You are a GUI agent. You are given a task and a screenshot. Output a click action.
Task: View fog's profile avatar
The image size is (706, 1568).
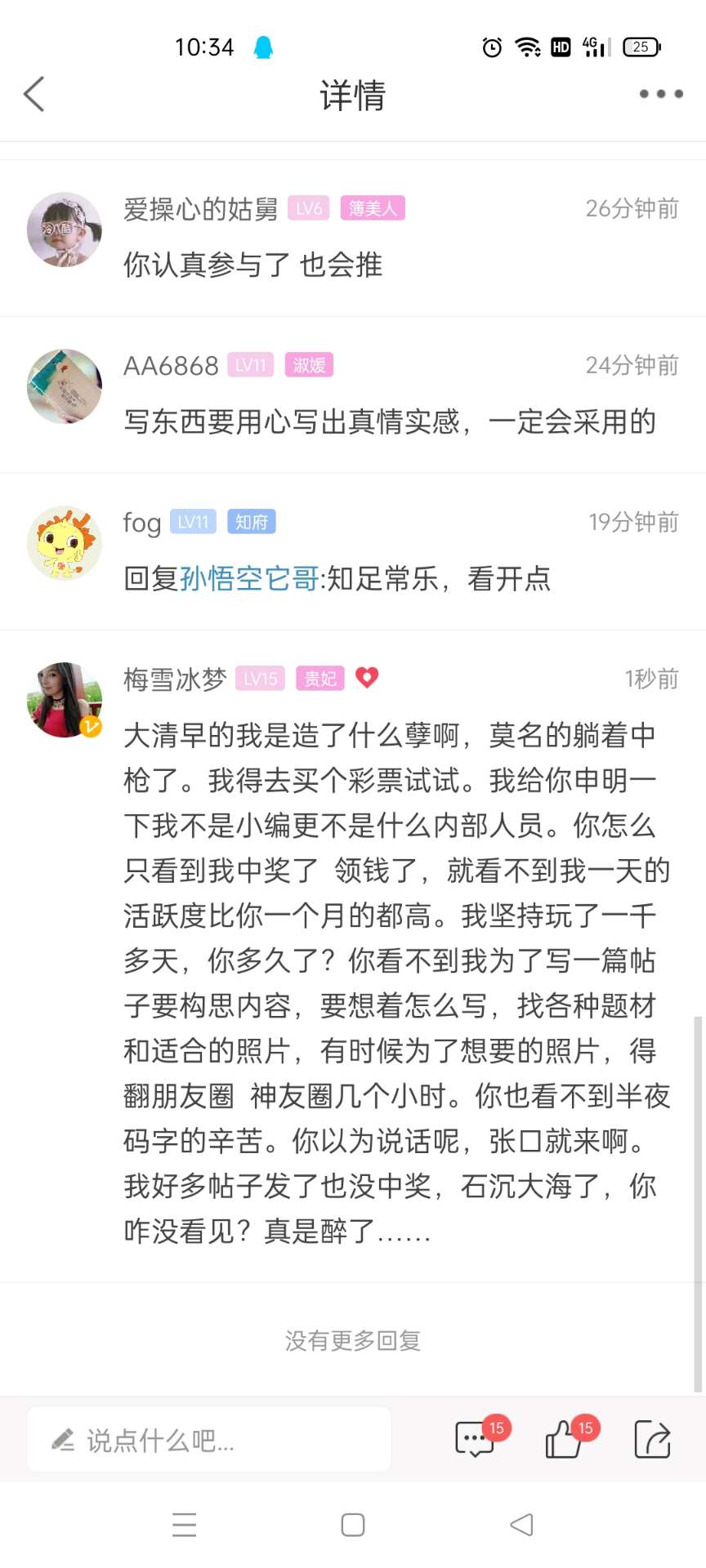pos(64,543)
